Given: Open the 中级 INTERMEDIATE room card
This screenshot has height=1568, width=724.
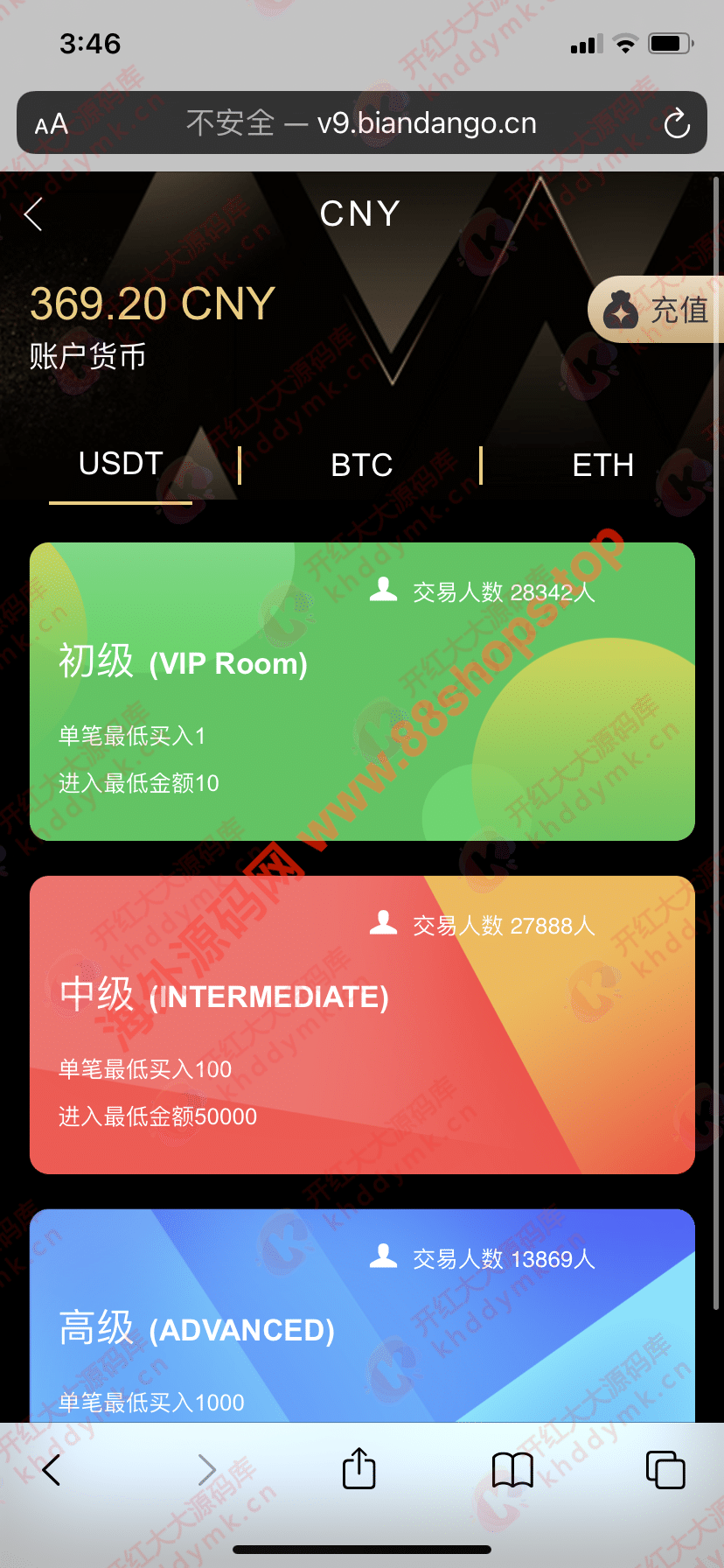Looking at the screenshot, I should pyautogui.click(x=362, y=1025).
